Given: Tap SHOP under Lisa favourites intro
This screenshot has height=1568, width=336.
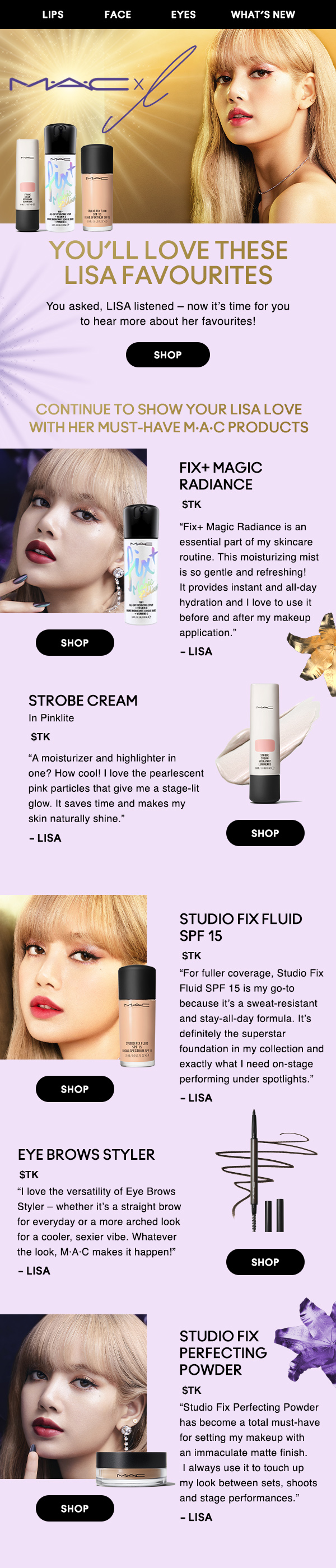Looking at the screenshot, I should click(167, 355).
